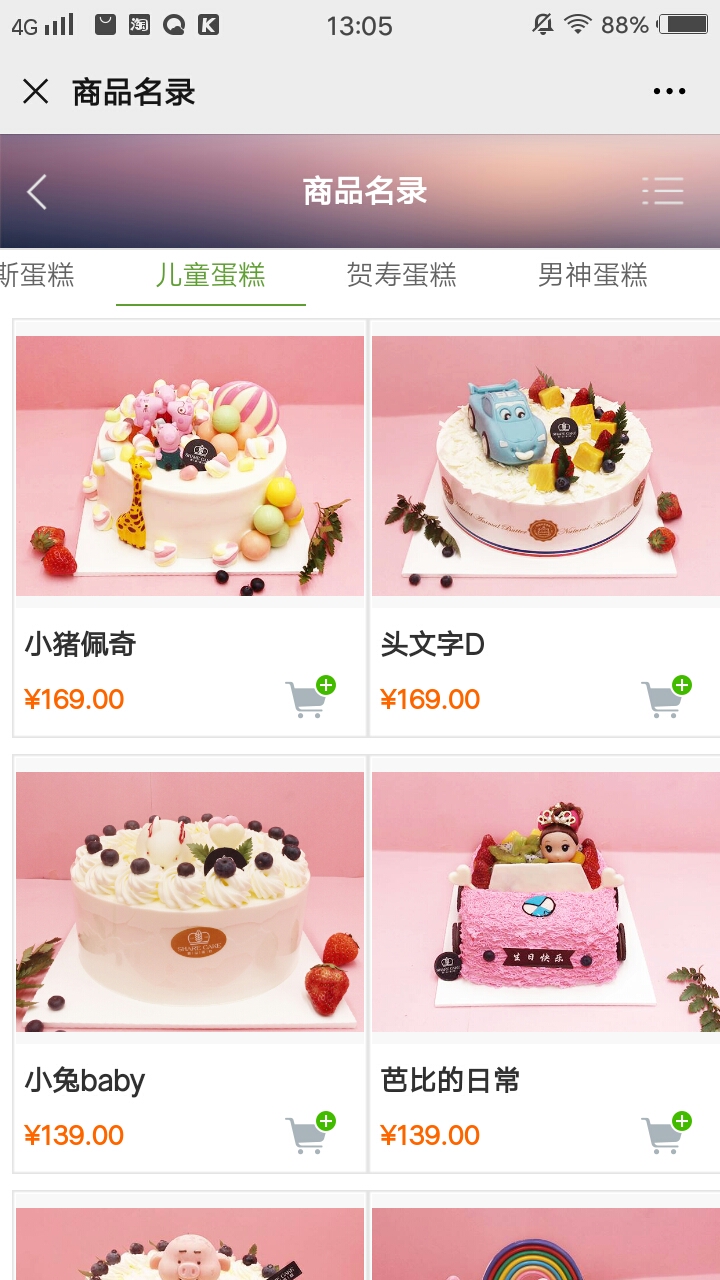The height and width of the screenshot is (1280, 720).
Task: Go back with the header arrow
Action: click(x=37, y=191)
